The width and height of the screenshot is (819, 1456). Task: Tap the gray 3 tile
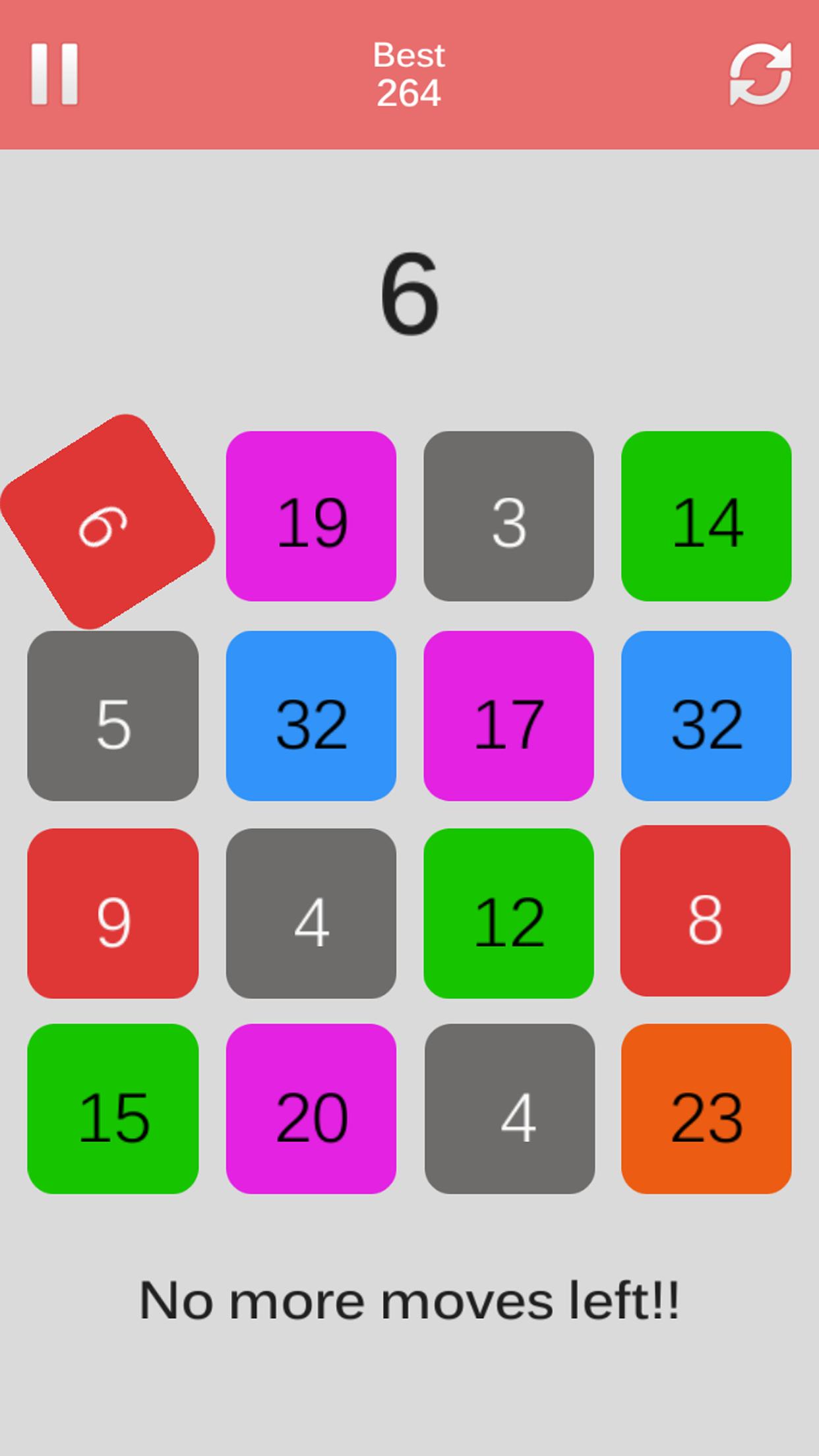pos(508,516)
